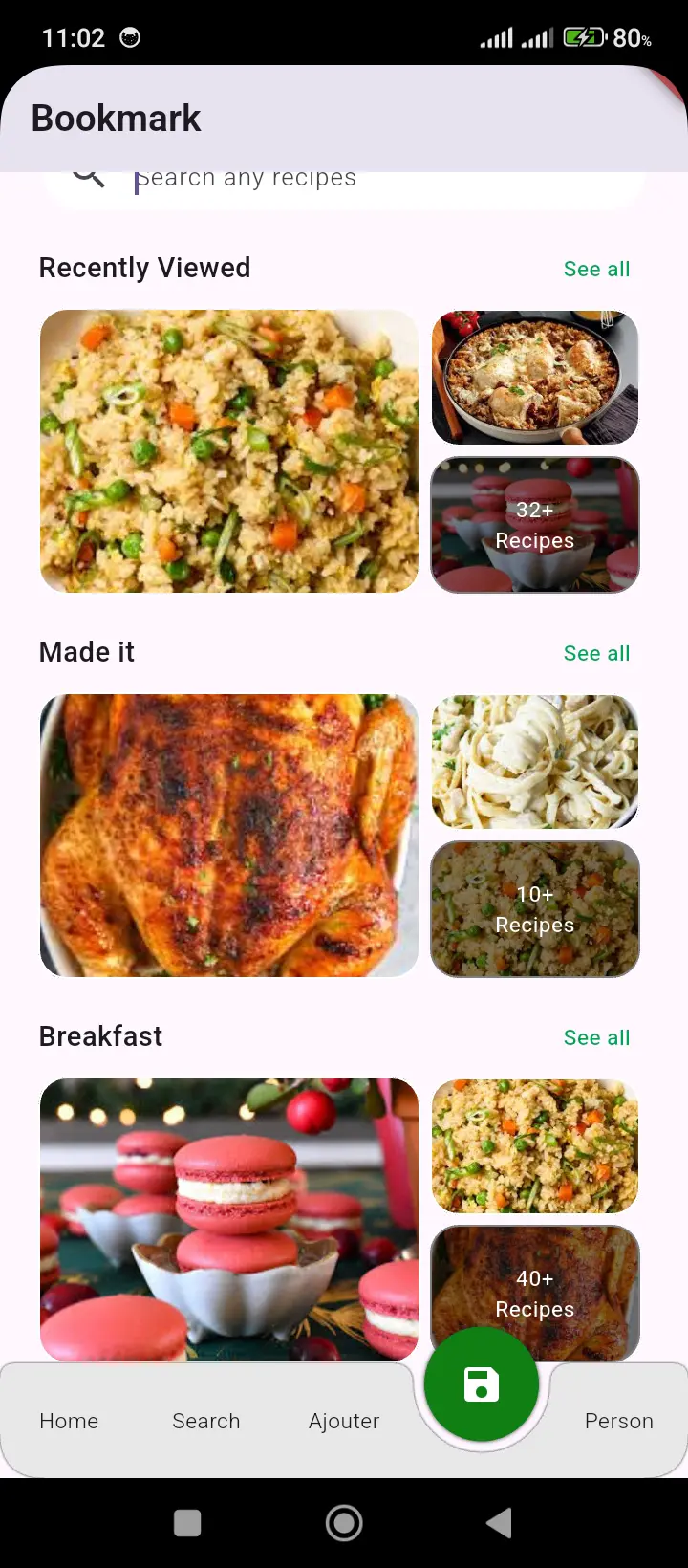Viewport: 688px width, 1568px height.
Task: See all Breakfast recipes
Action: coord(596,1038)
